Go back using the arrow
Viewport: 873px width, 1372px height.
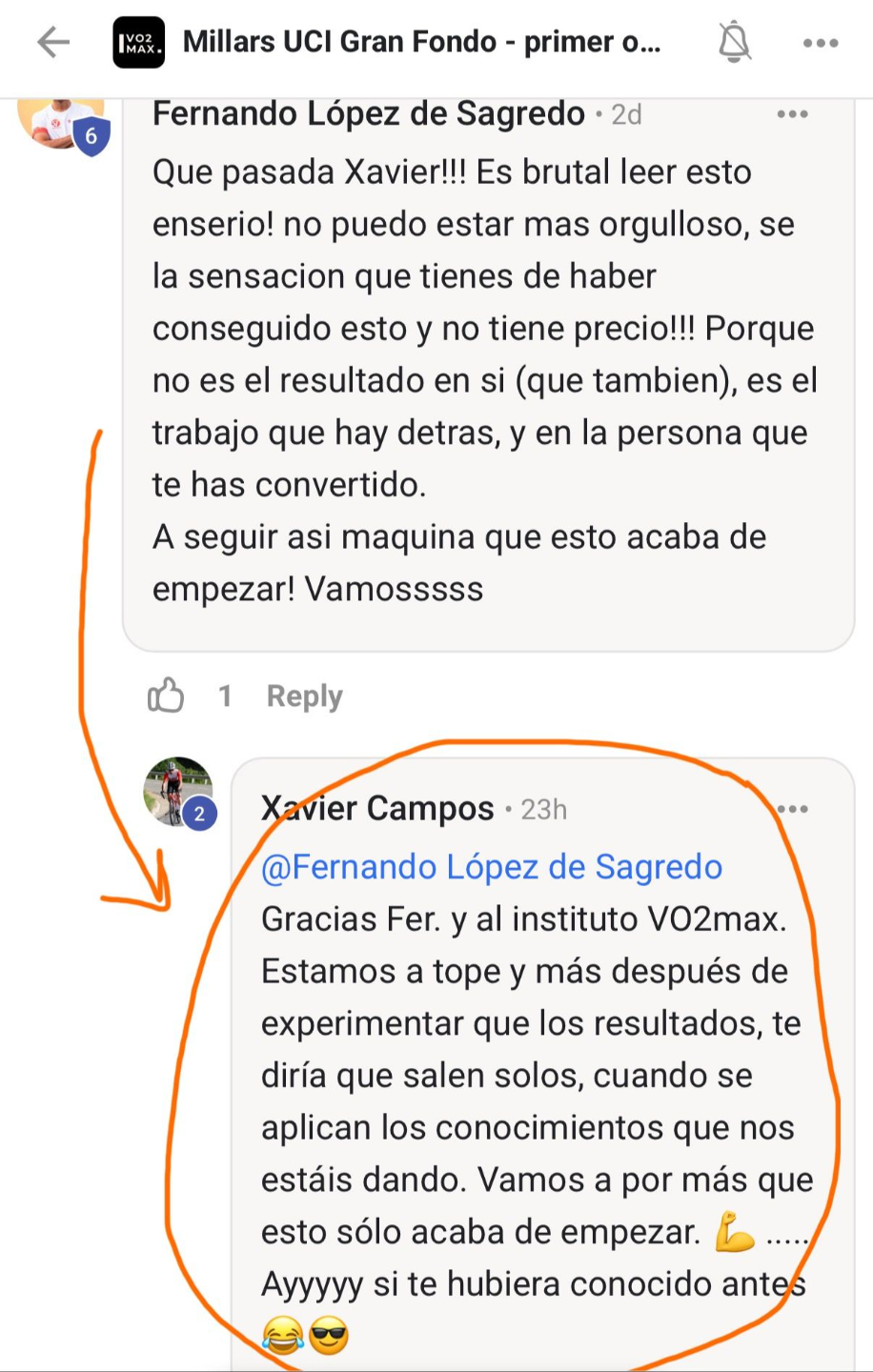point(53,42)
